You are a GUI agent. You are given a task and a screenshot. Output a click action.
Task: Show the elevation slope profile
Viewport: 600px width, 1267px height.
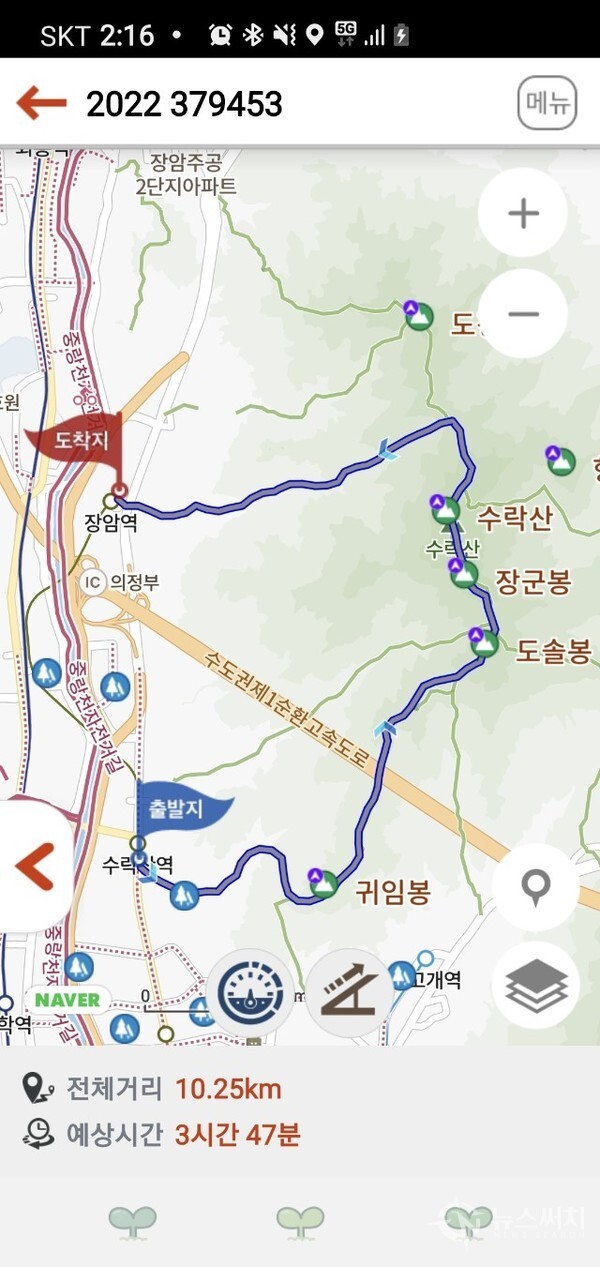coord(349,992)
